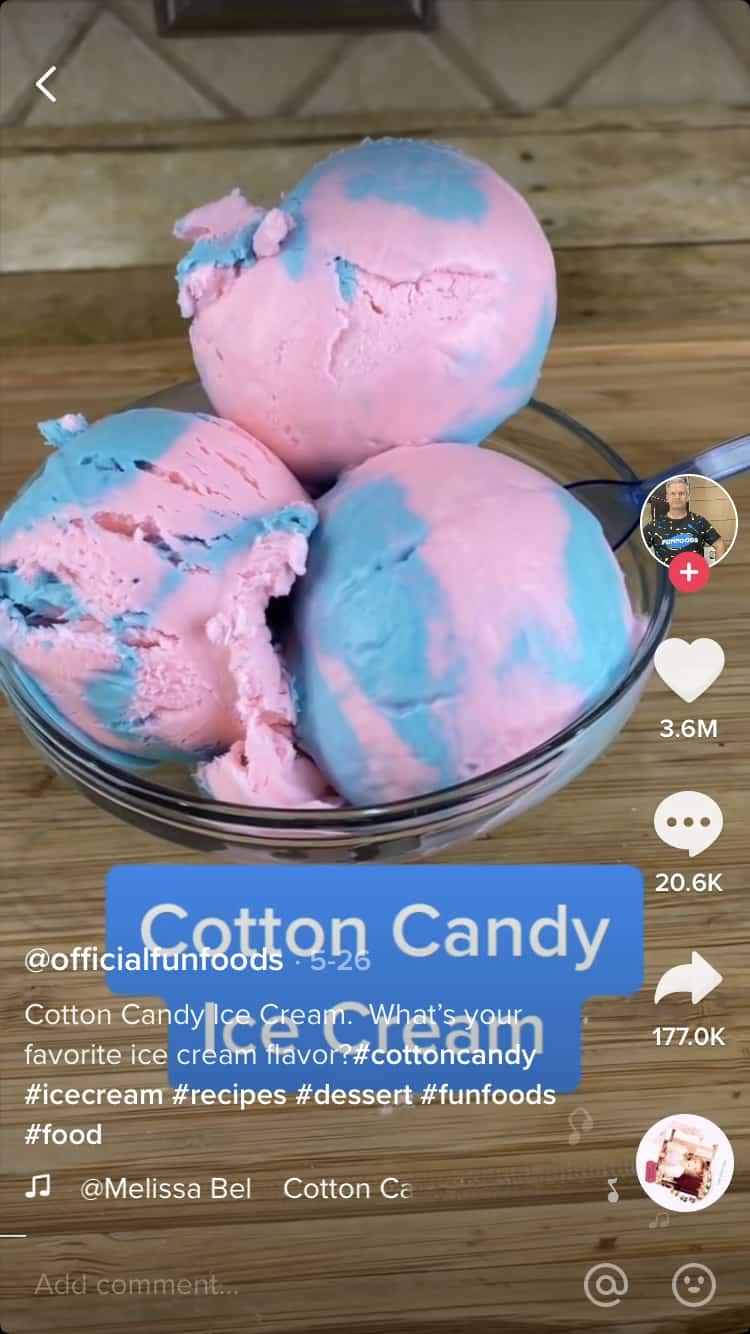Viewport: 750px width, 1334px height.
Task: Open the #funfoods hashtag
Action: 487,1094
